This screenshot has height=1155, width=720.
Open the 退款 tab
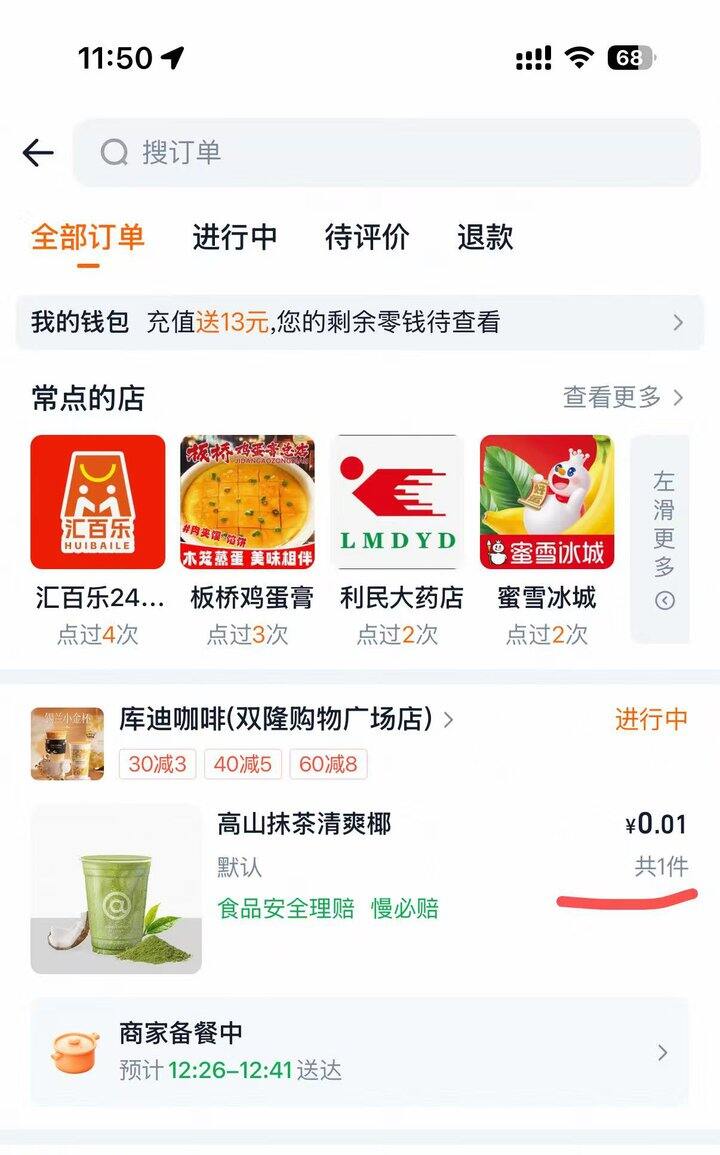(x=485, y=238)
